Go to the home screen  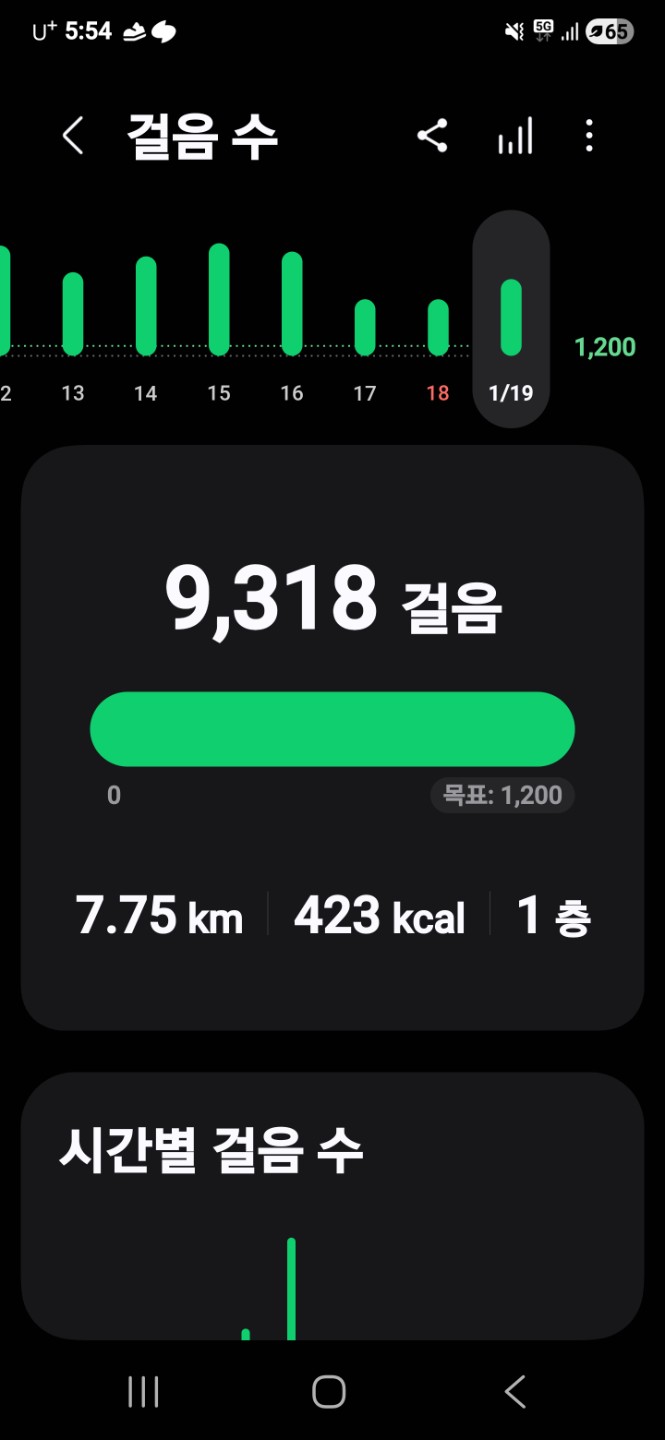pos(329,1391)
